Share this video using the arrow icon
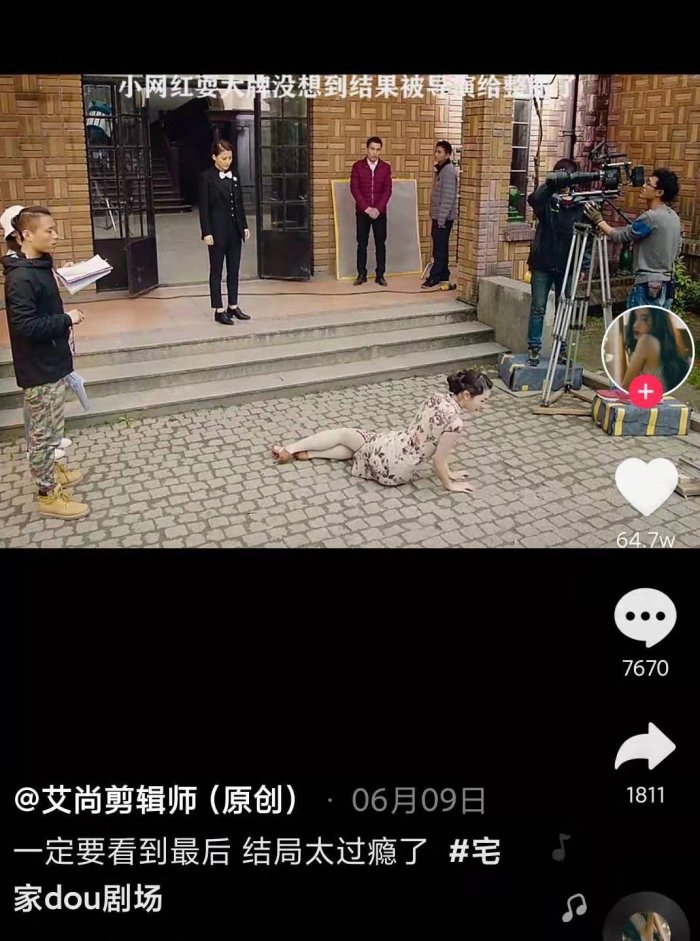The height and width of the screenshot is (941, 700). 645,748
